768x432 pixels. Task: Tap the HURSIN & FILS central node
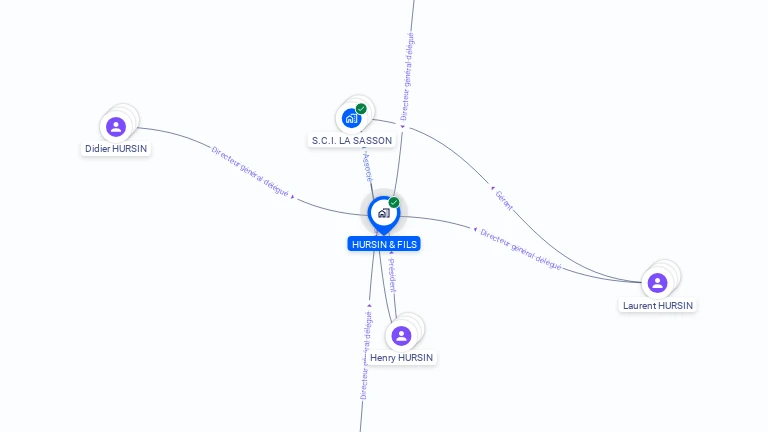pyautogui.click(x=383, y=213)
